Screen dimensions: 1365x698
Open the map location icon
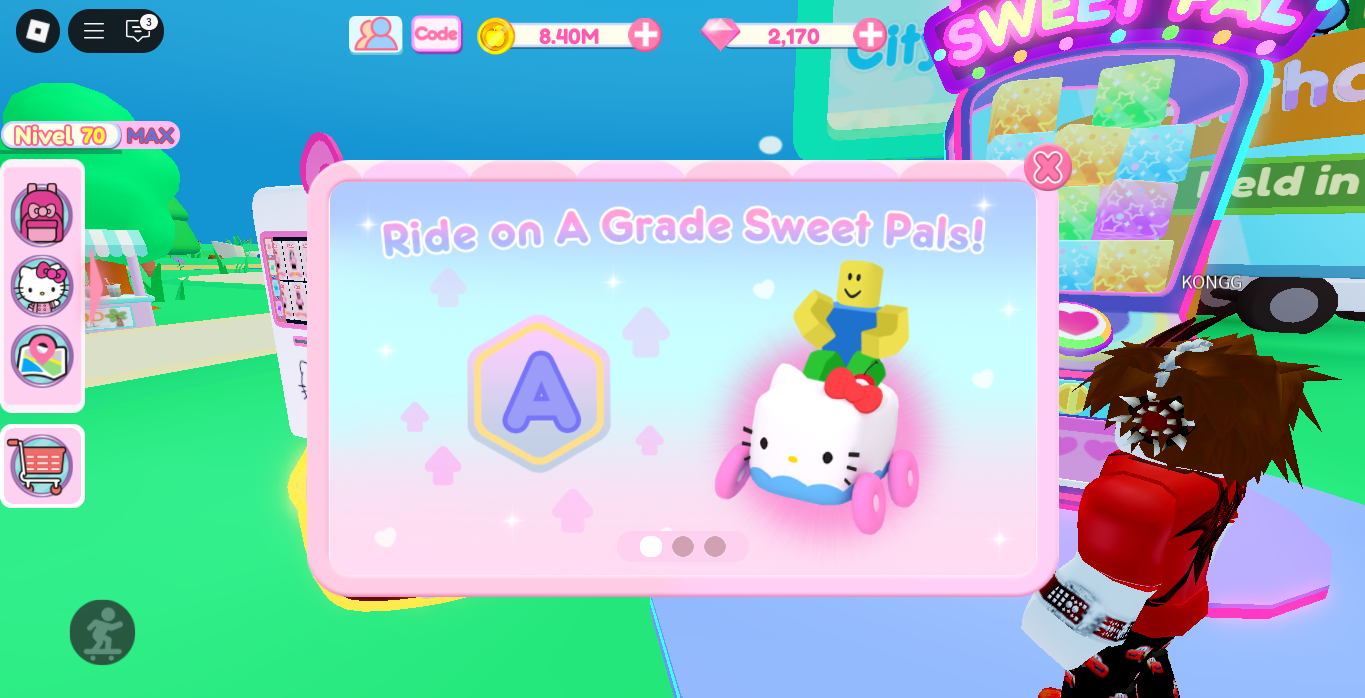[42, 356]
